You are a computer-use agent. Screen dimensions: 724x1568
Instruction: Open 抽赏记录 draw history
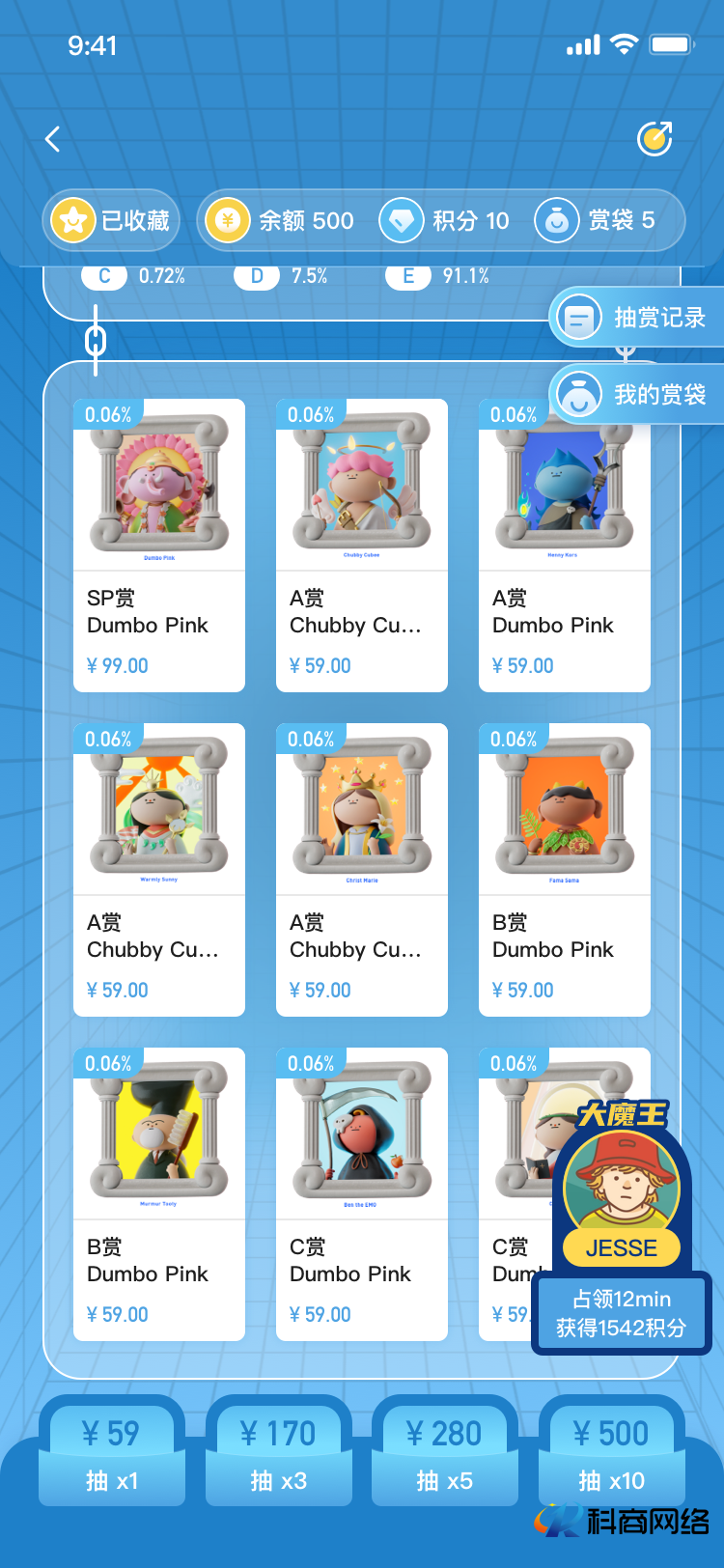[637, 318]
